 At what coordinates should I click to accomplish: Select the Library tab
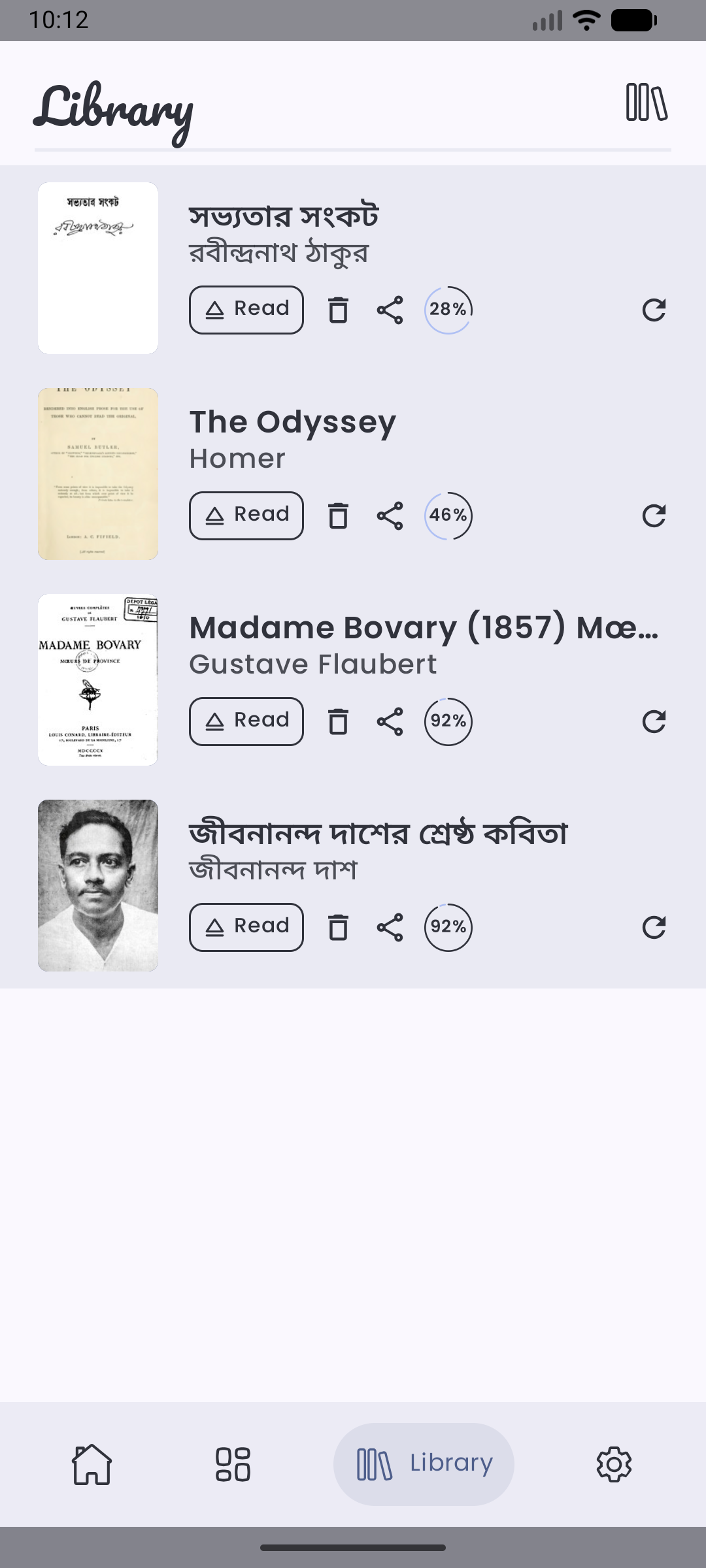pos(424,1464)
